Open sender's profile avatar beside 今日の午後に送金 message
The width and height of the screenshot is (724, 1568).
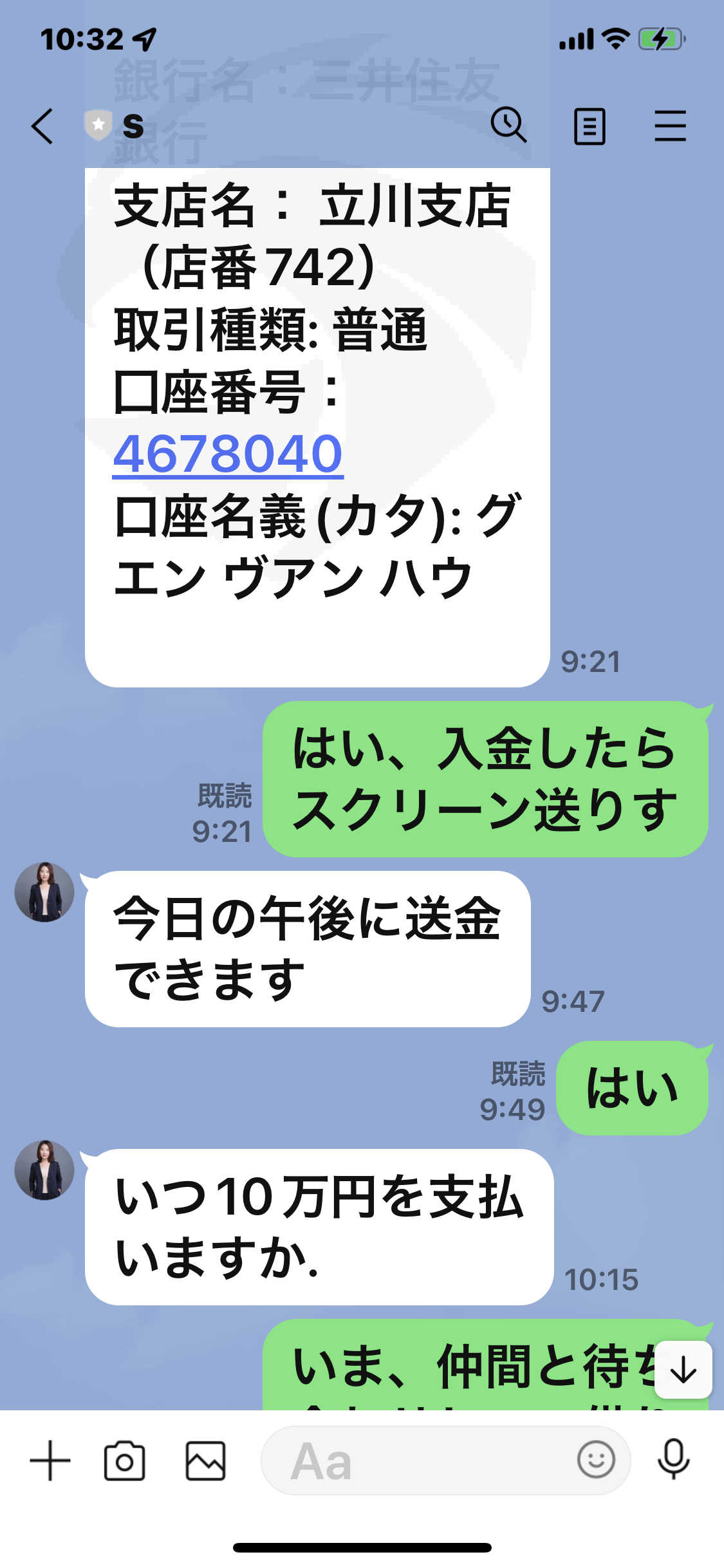pyautogui.click(x=44, y=892)
